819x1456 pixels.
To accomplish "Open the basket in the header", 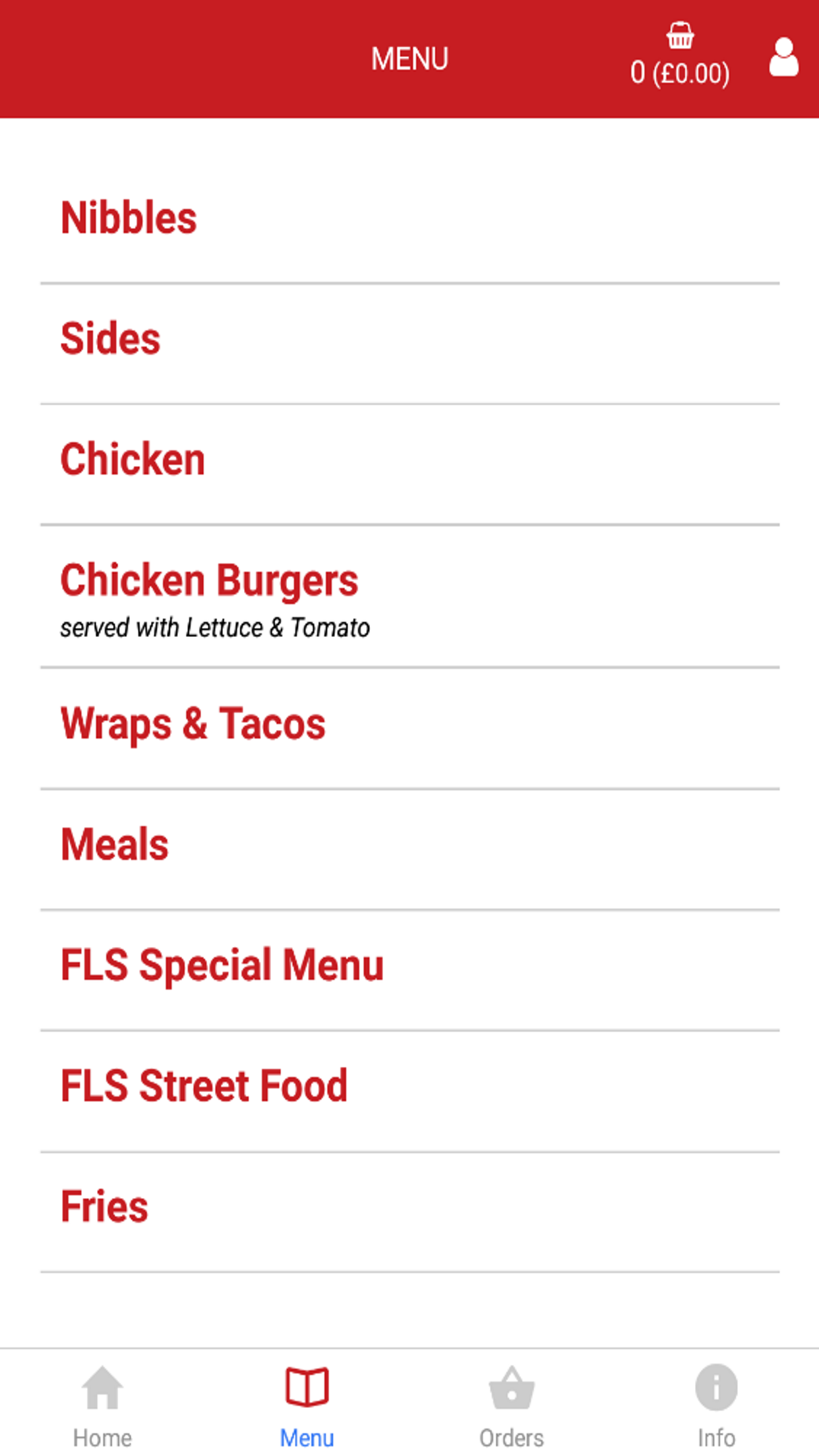I will (679, 56).
